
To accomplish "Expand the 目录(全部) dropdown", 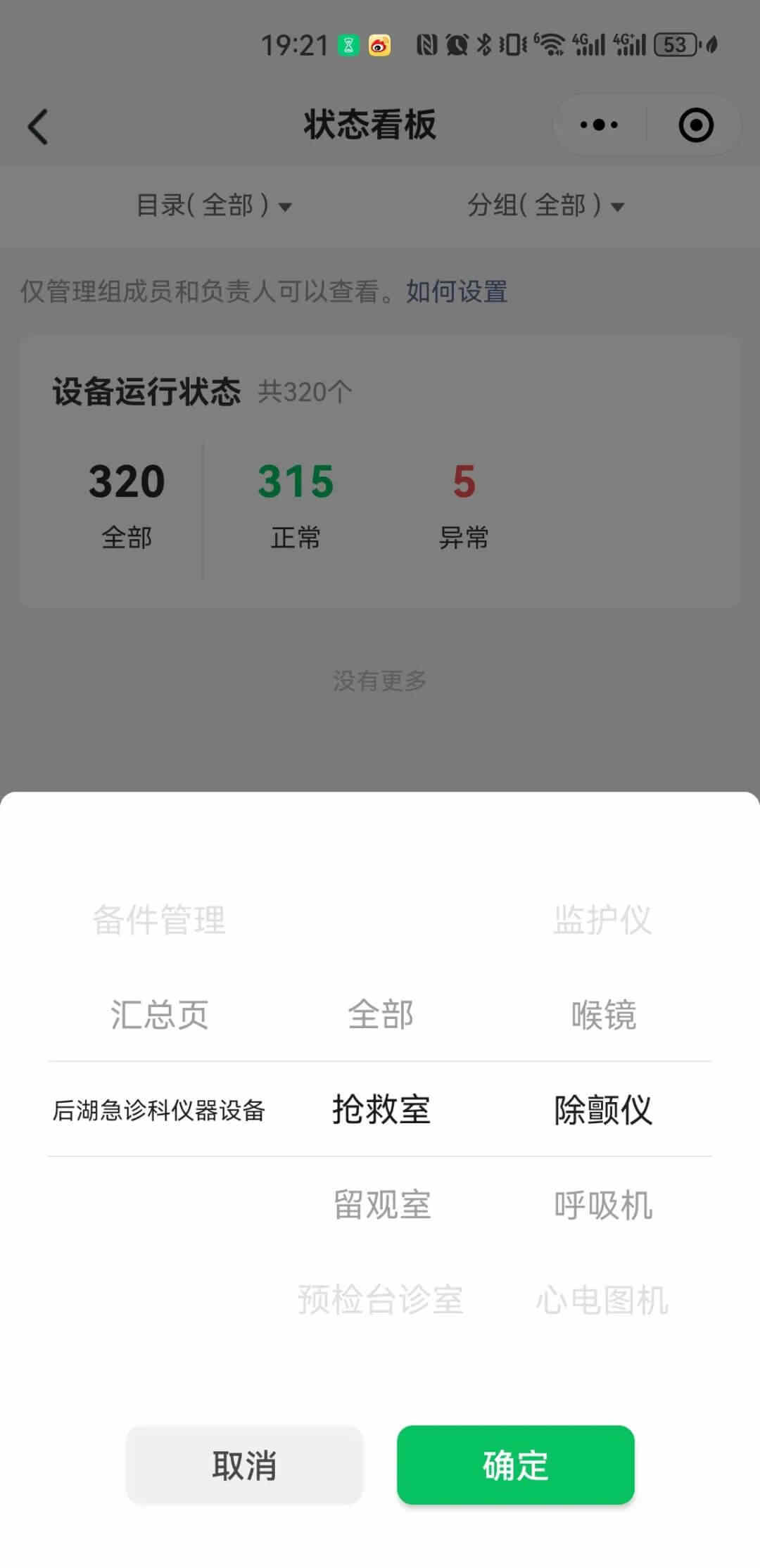I will [213, 206].
